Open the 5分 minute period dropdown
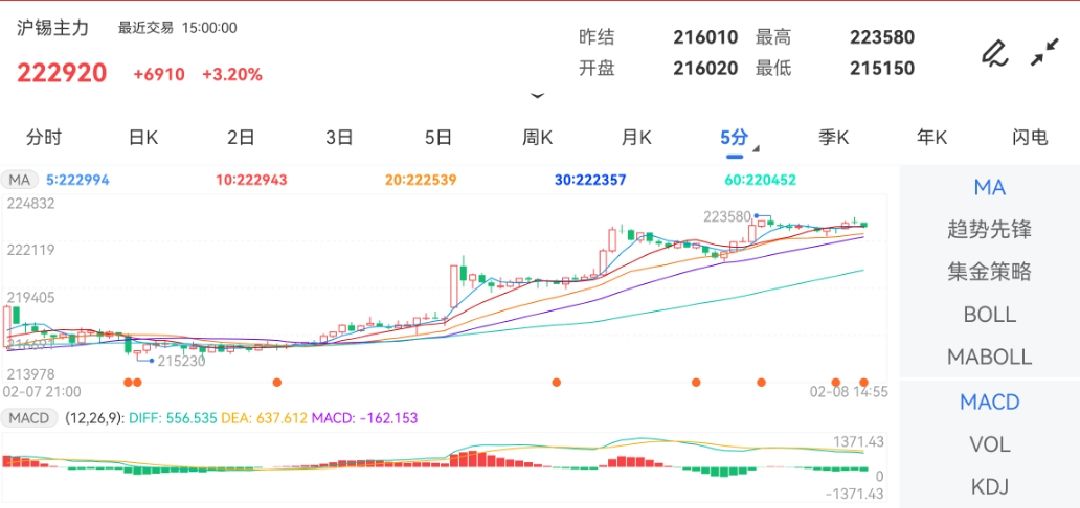This screenshot has width=1080, height=508. (736, 138)
